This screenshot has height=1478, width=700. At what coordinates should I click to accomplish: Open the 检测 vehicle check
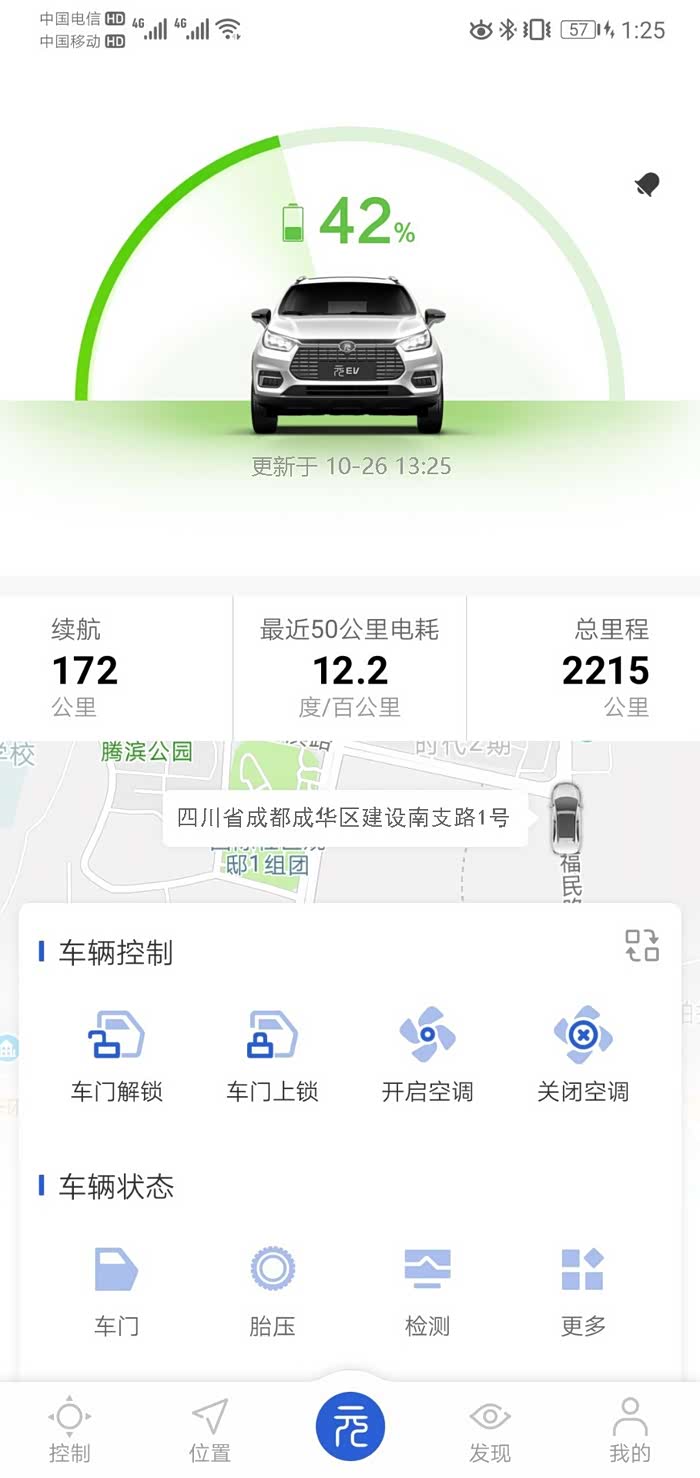tap(427, 1292)
